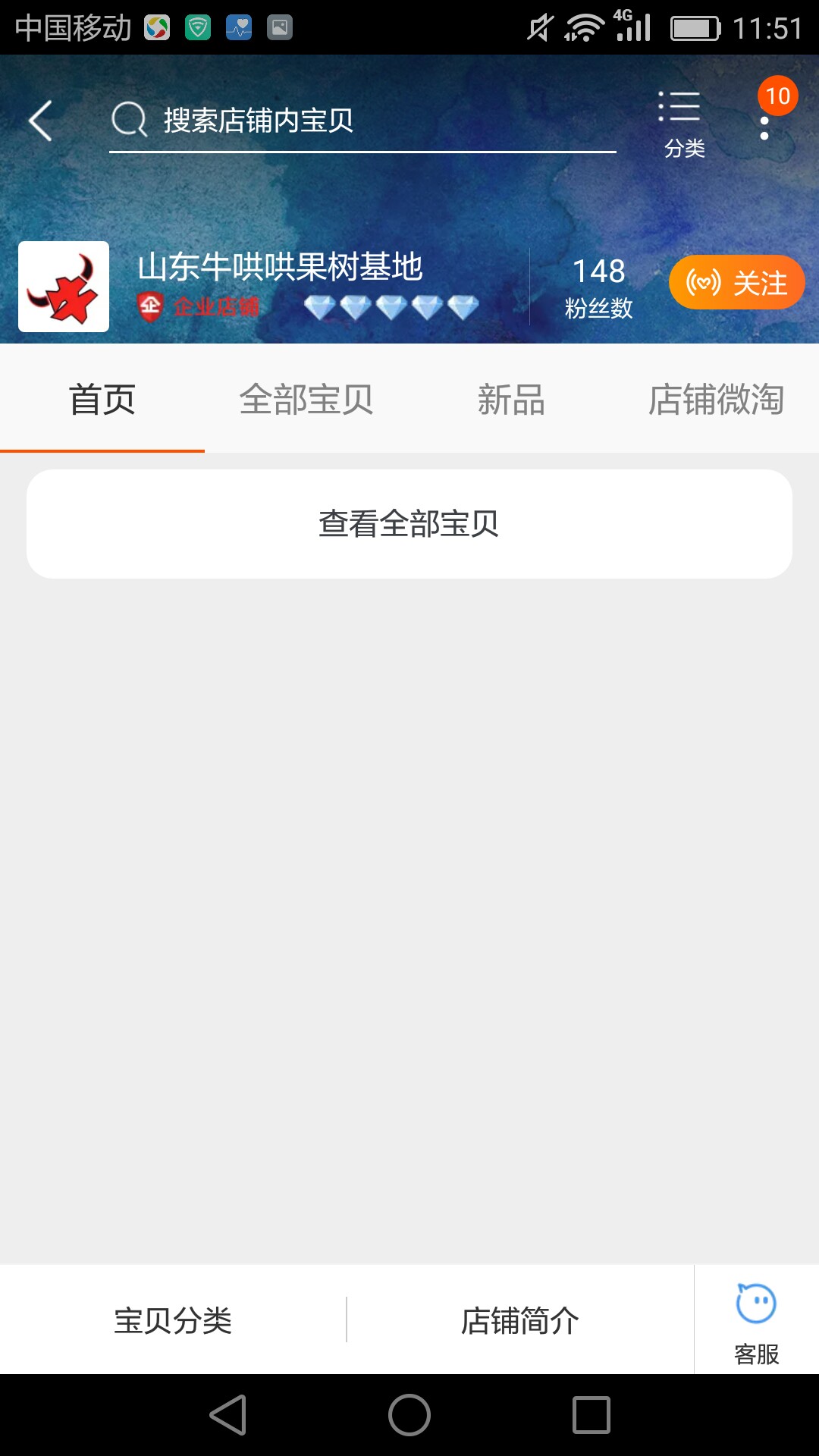819x1456 pixels.
Task: Select the 首页 tab
Action: click(102, 399)
